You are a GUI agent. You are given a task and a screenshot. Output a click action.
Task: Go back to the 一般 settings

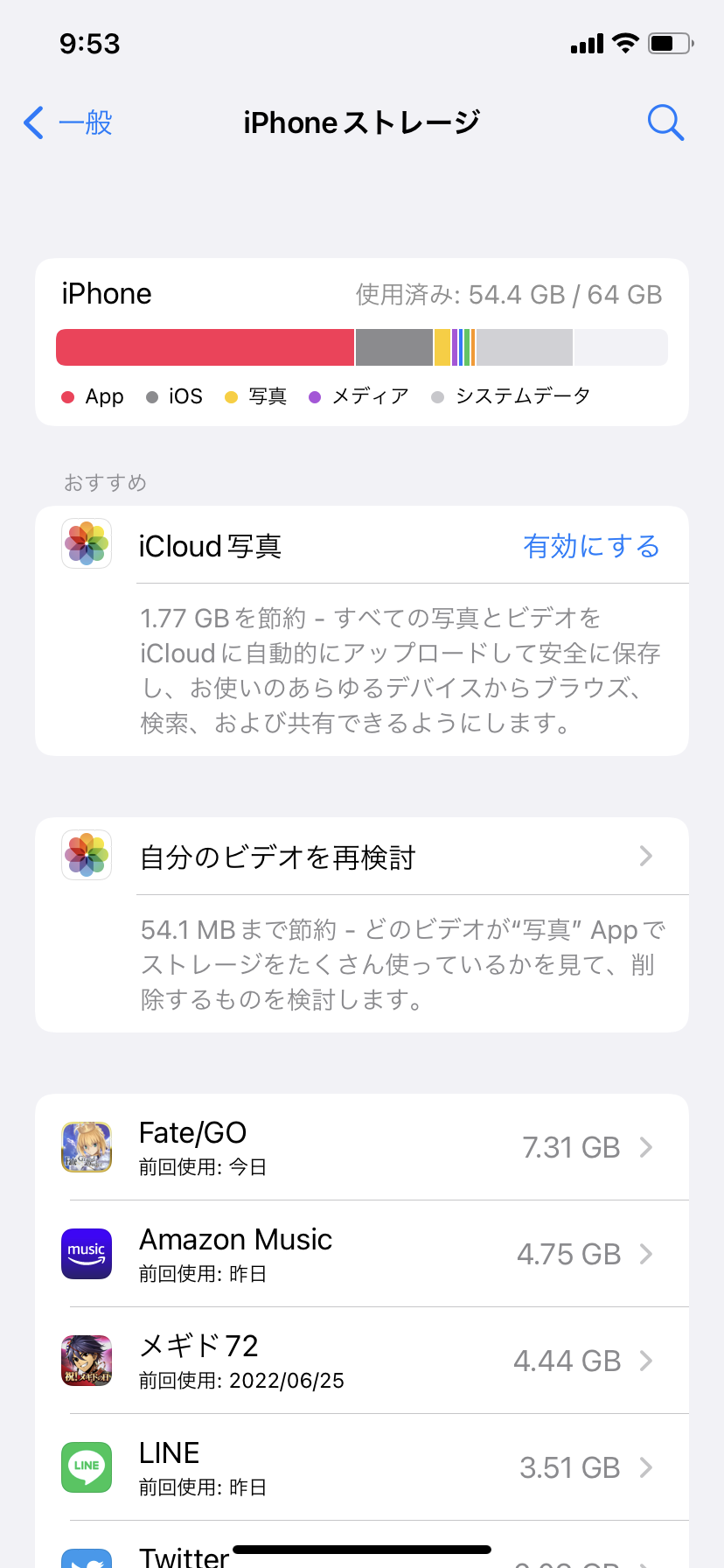pyautogui.click(x=68, y=122)
